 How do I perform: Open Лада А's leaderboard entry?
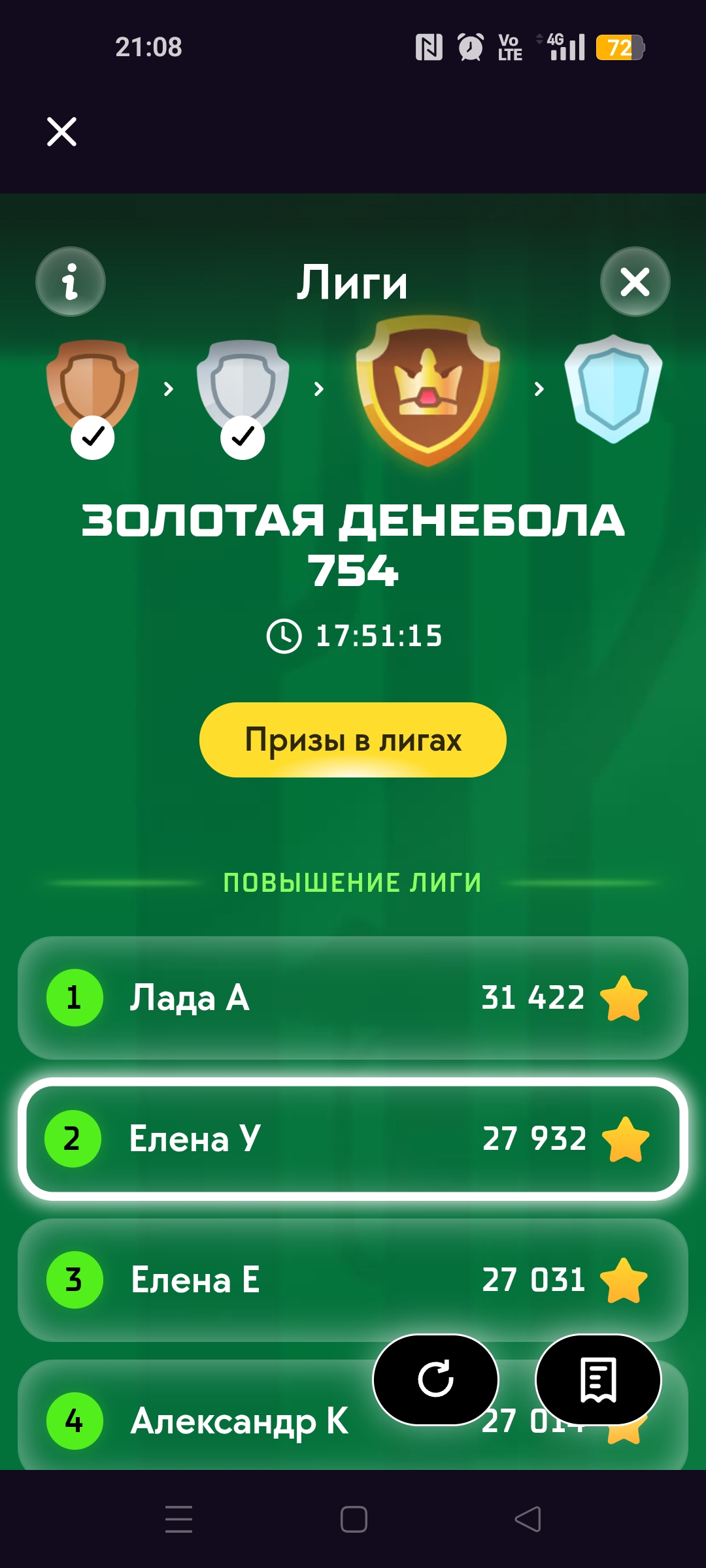[x=353, y=998]
